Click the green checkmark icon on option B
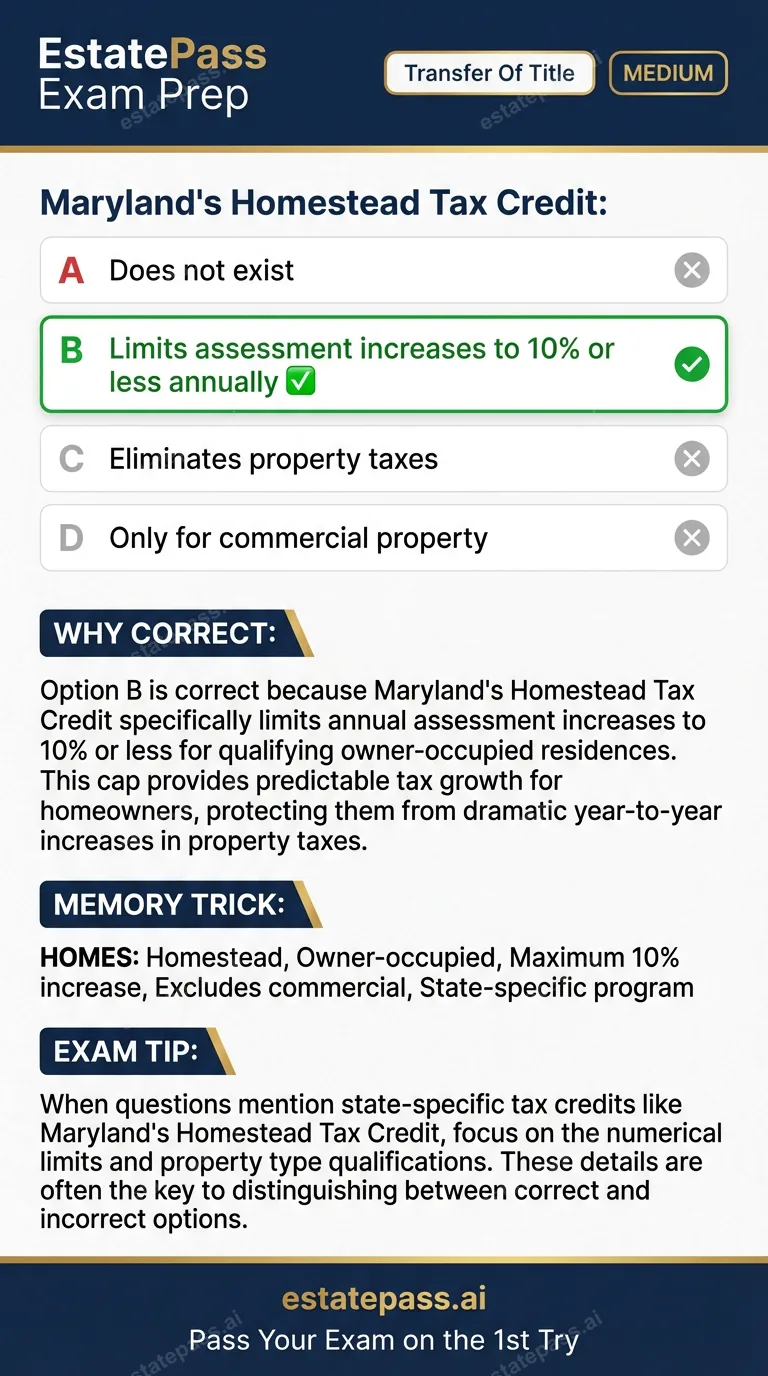 click(691, 364)
